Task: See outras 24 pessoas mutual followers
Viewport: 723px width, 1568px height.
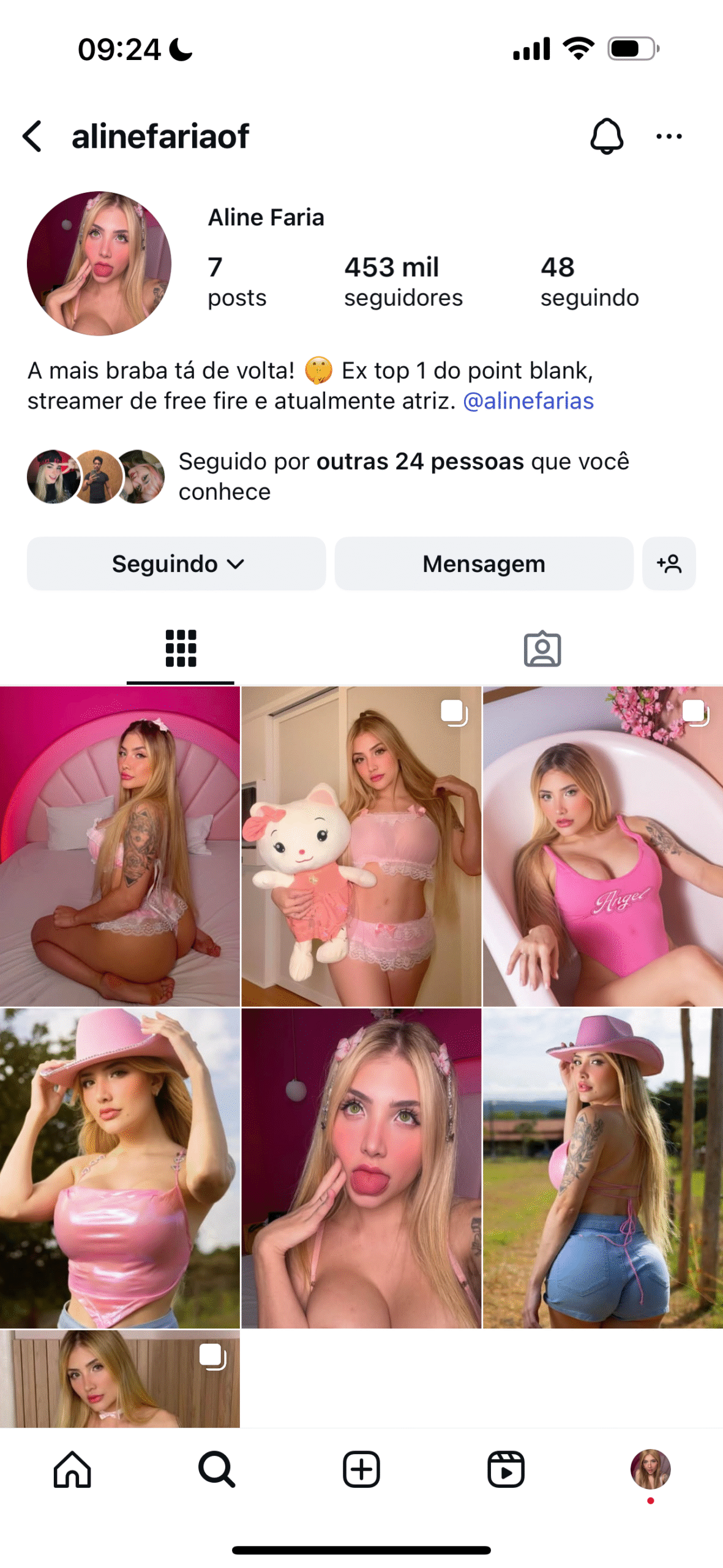Action: (x=420, y=461)
